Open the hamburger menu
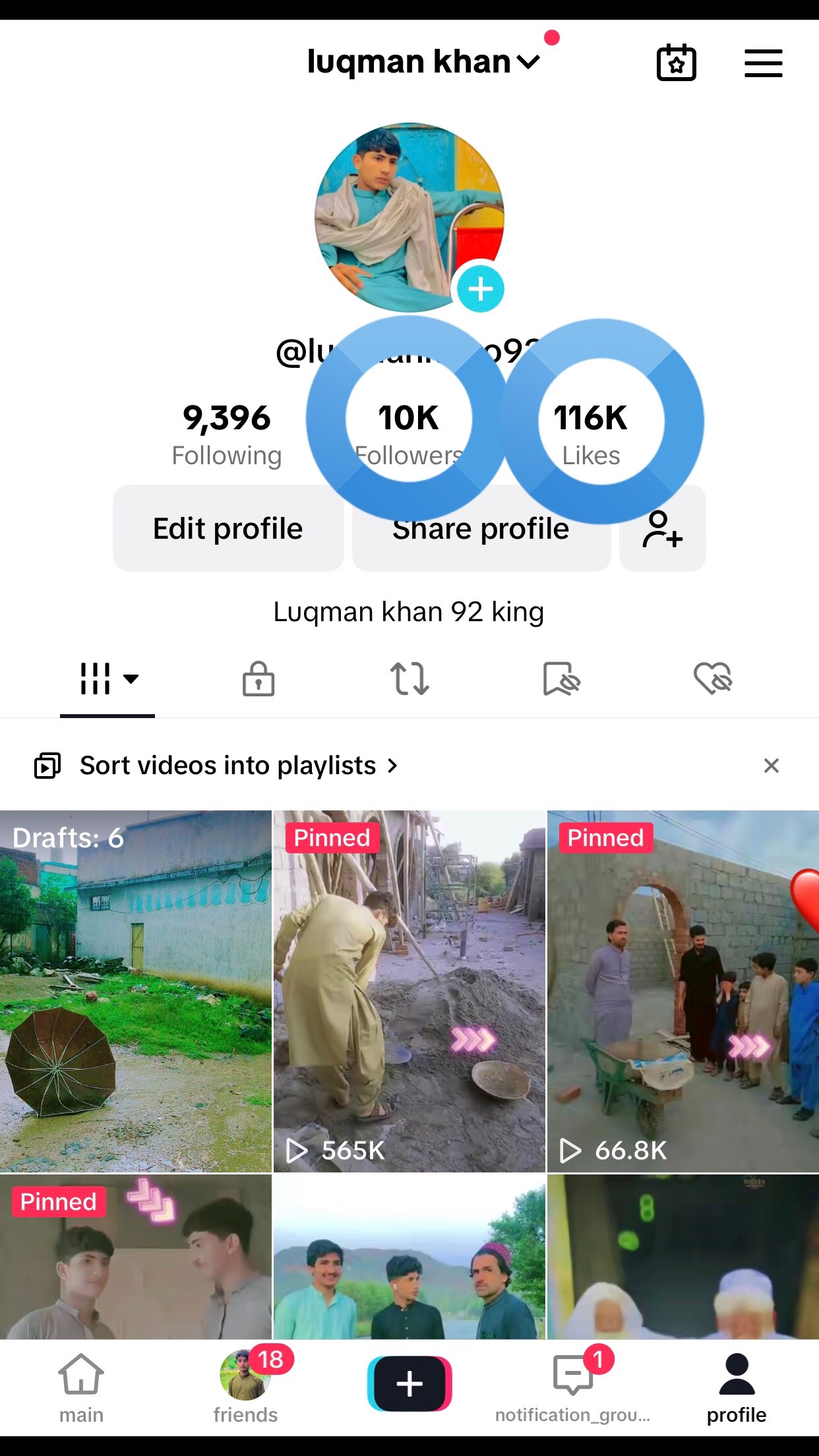The width and height of the screenshot is (819, 1456). point(763,63)
